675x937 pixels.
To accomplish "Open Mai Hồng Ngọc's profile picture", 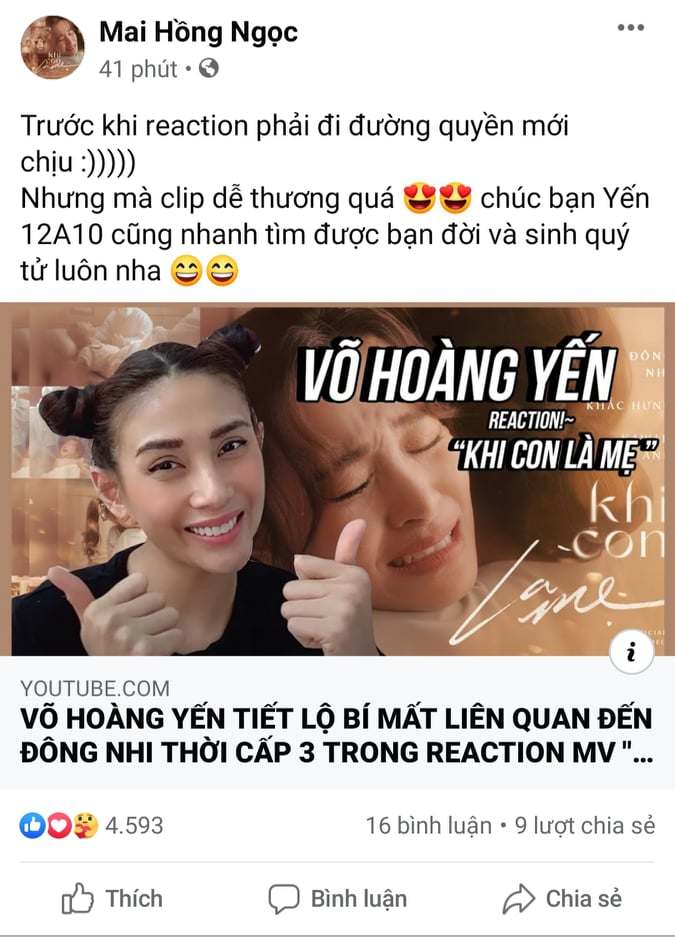I will [x=52, y=47].
